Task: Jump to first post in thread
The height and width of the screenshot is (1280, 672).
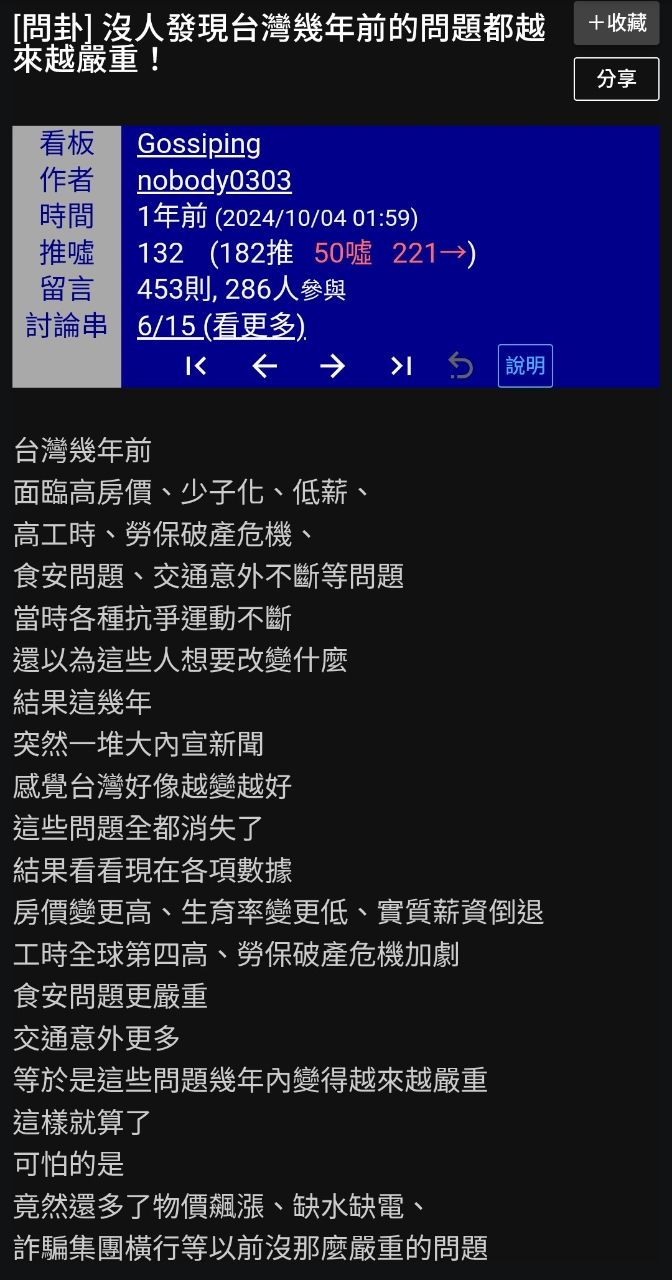Action: pyautogui.click(x=196, y=366)
